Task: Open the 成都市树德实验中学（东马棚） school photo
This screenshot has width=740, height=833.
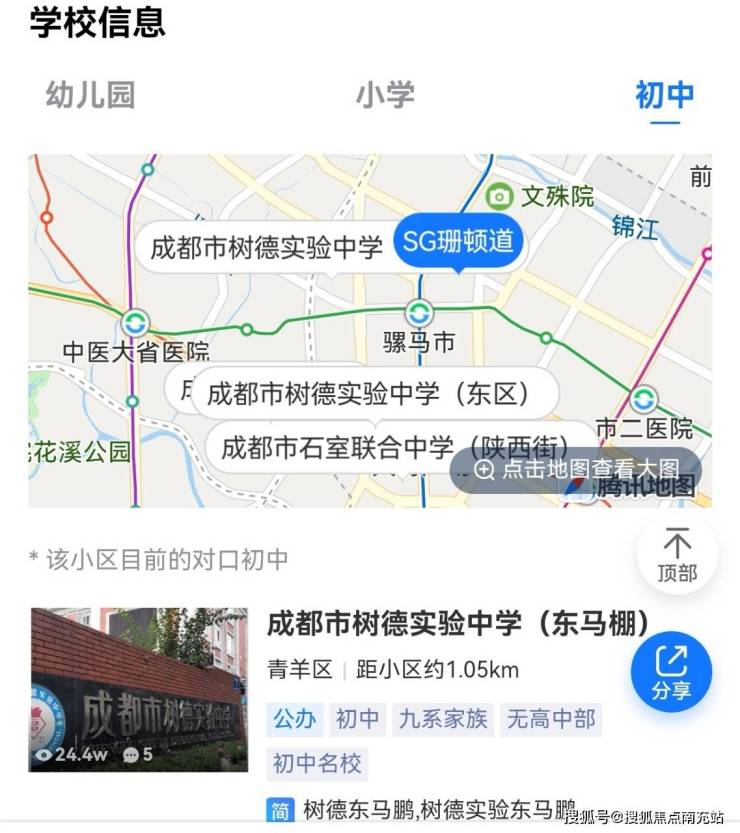Action: 139,689
